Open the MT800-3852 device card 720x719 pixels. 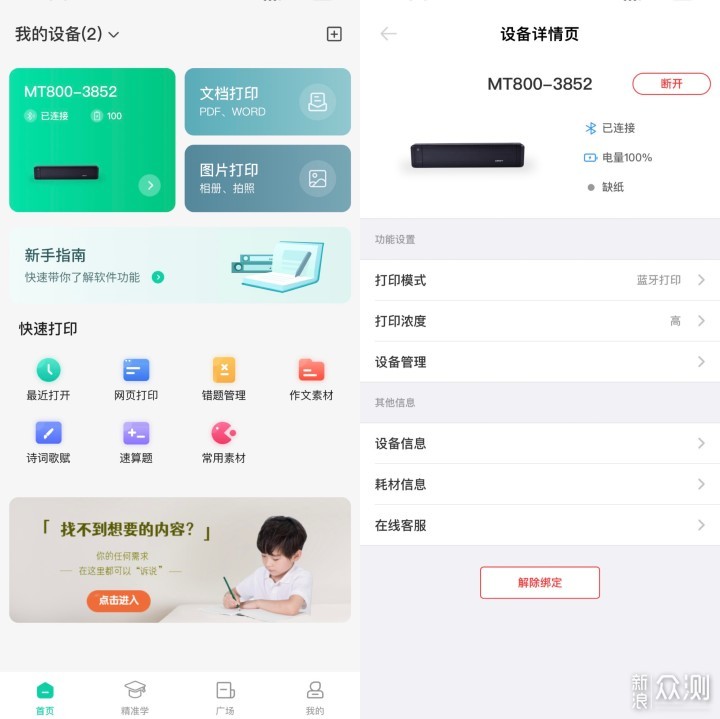[x=92, y=140]
